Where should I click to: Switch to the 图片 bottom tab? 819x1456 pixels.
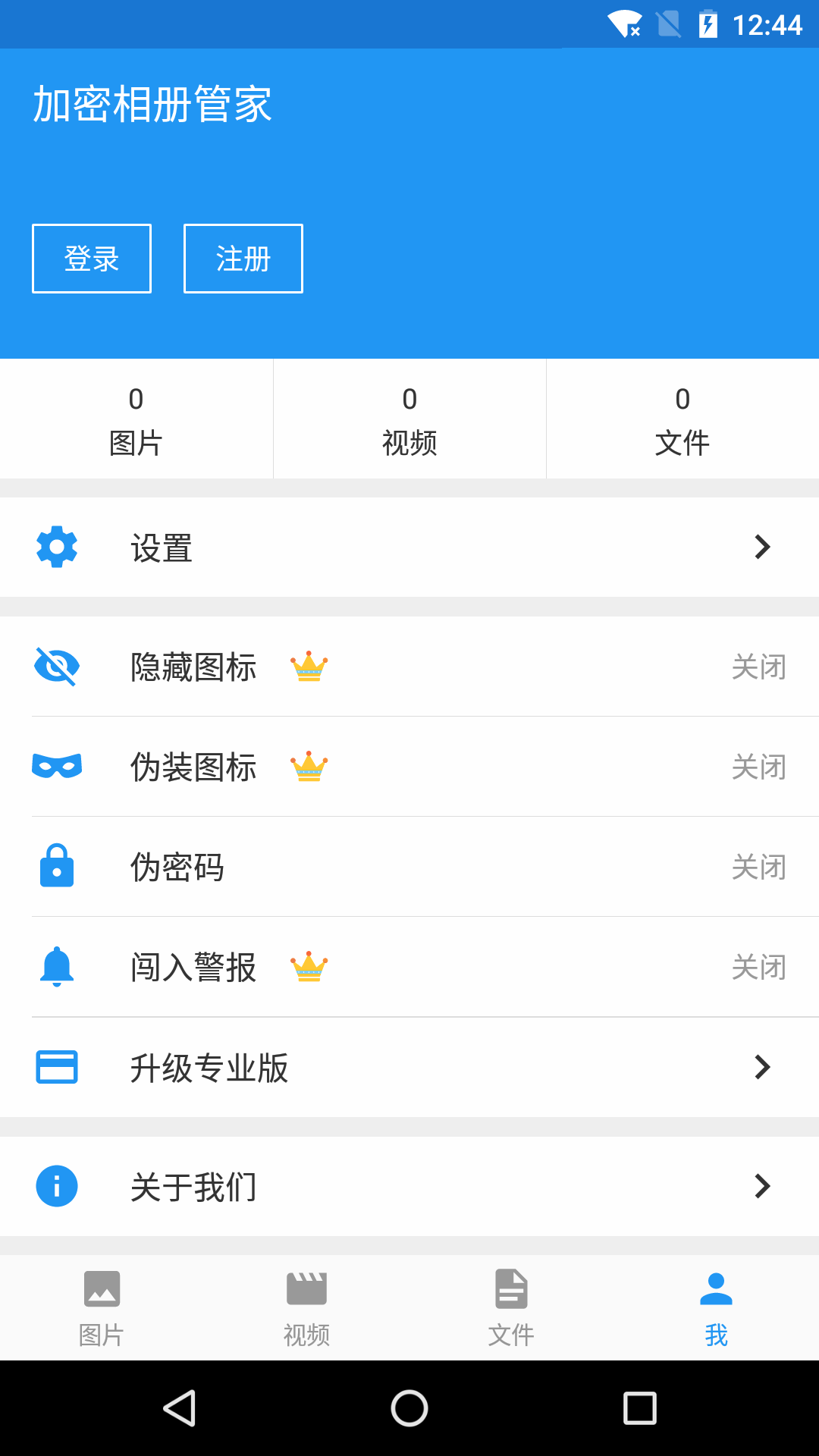102,1308
